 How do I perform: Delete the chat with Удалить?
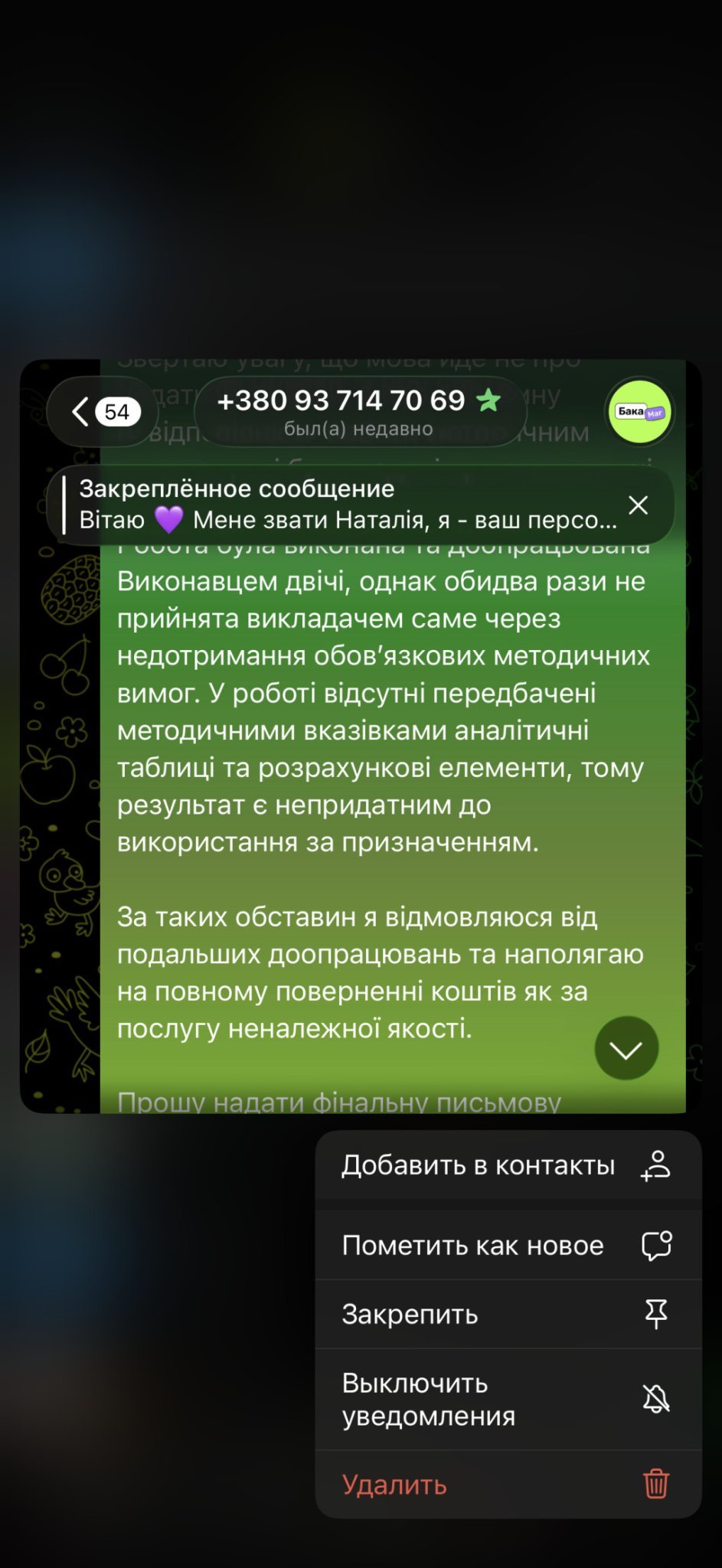tap(508, 1484)
